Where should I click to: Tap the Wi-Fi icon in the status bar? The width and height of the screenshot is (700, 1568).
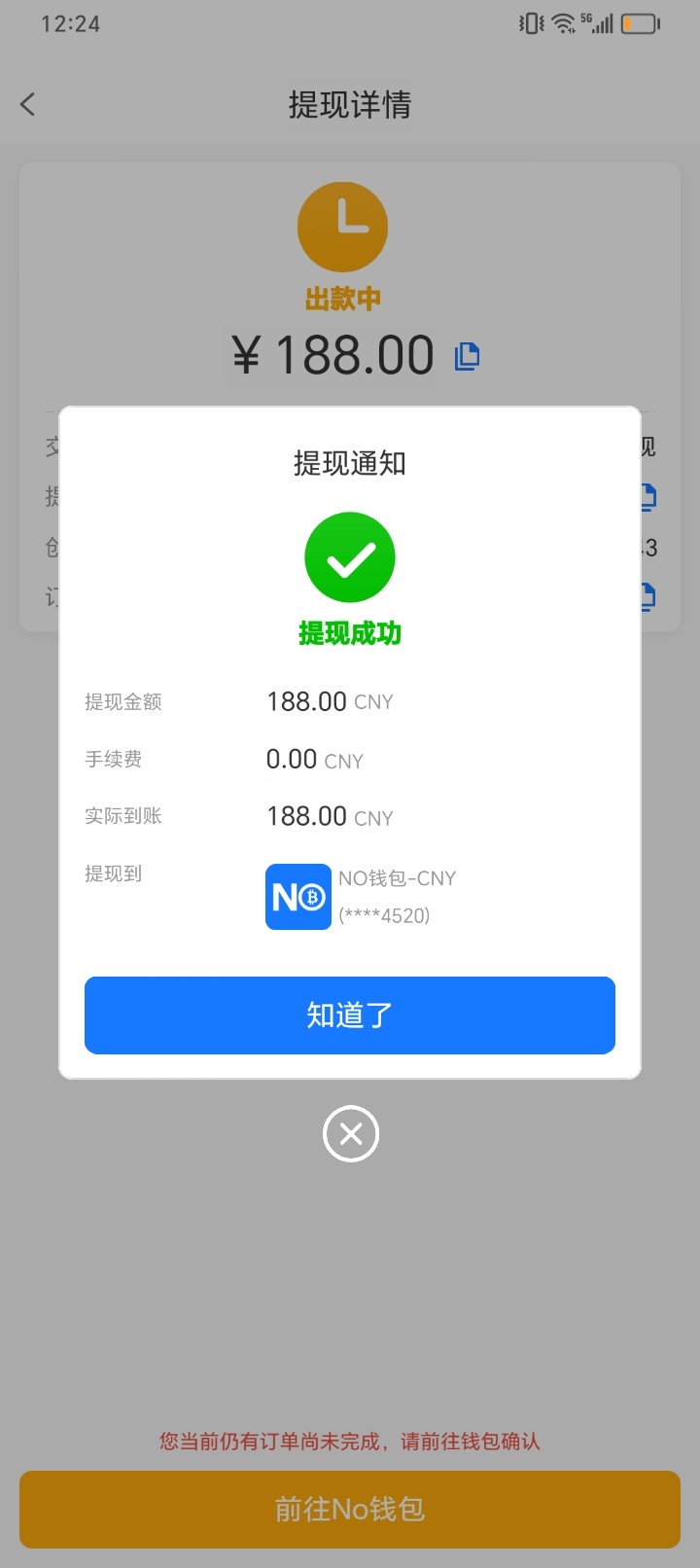562,22
